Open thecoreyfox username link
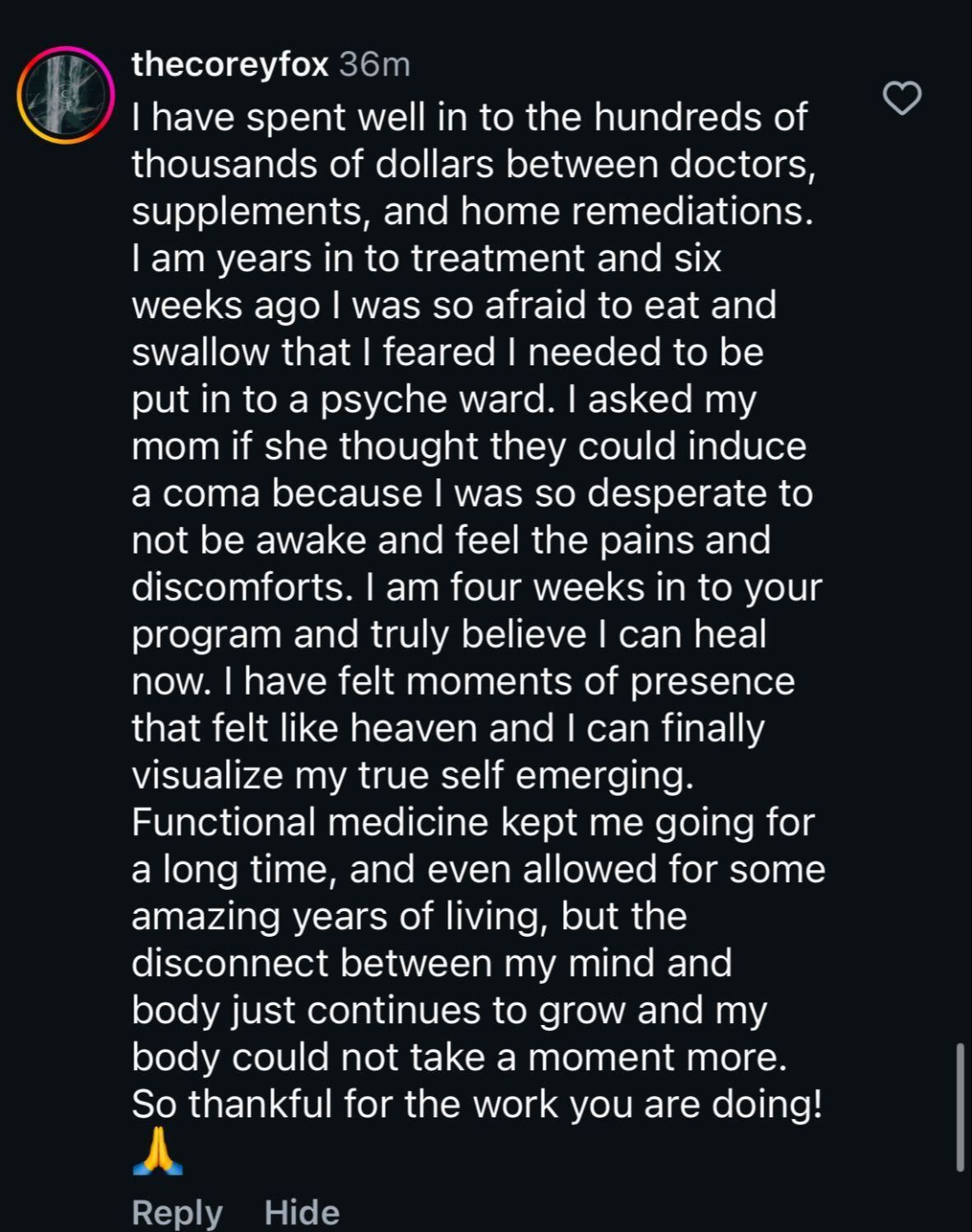 229,64
